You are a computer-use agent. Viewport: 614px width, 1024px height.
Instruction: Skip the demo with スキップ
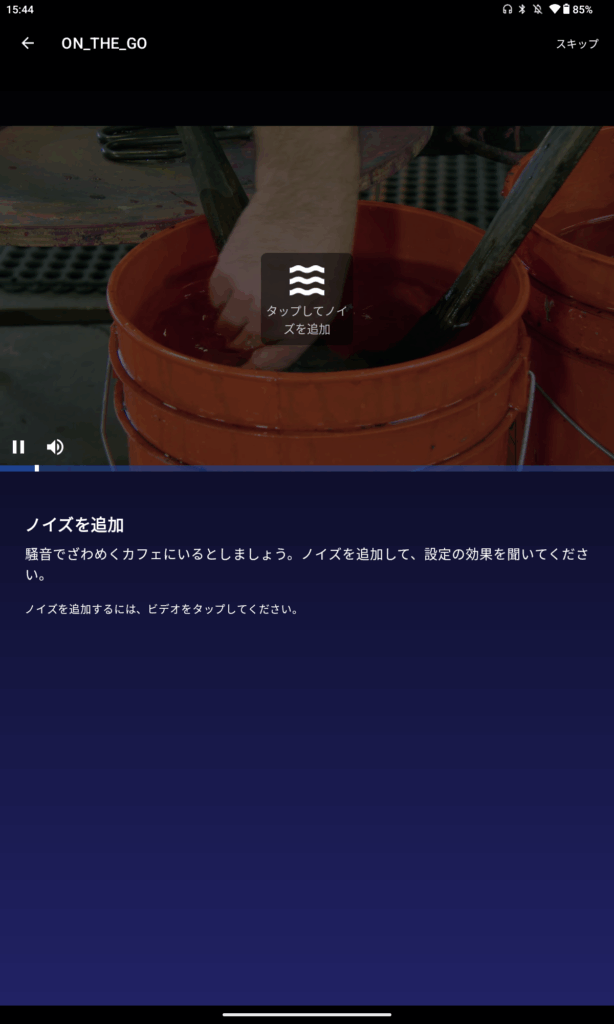coord(577,44)
